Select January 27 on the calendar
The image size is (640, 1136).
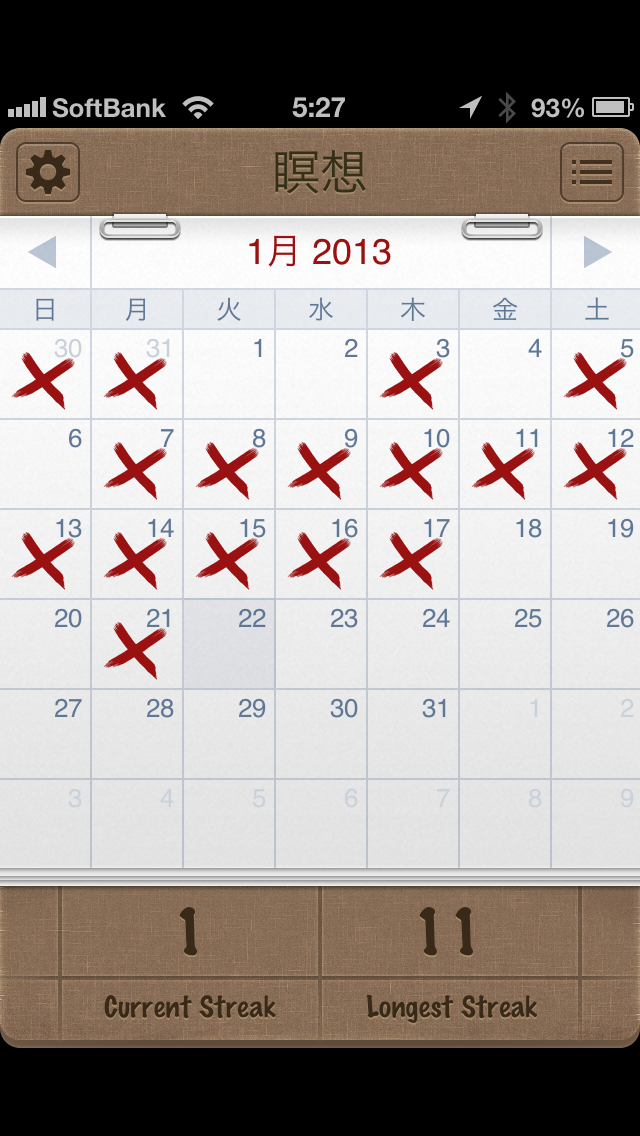(45, 734)
